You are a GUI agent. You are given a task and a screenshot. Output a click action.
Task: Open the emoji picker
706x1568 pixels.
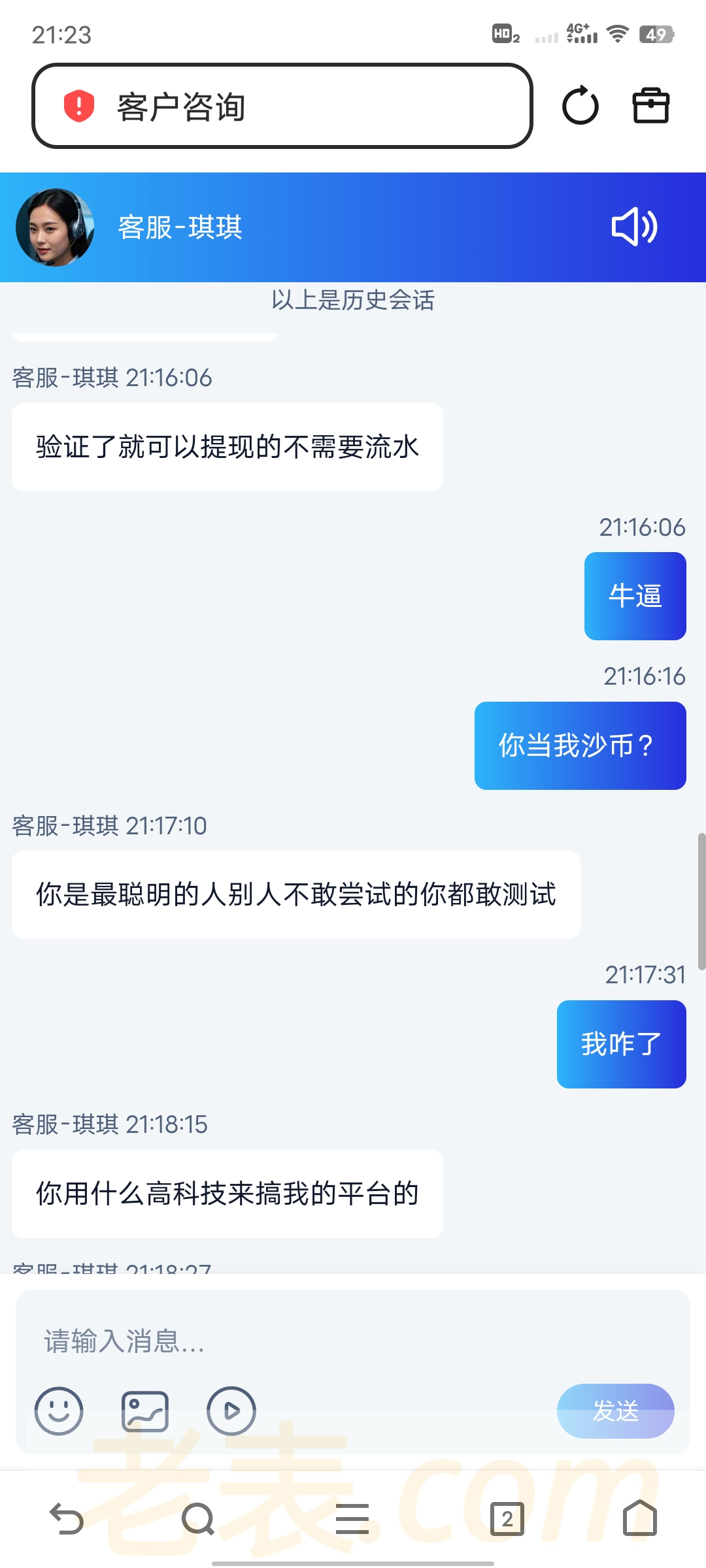(59, 1411)
